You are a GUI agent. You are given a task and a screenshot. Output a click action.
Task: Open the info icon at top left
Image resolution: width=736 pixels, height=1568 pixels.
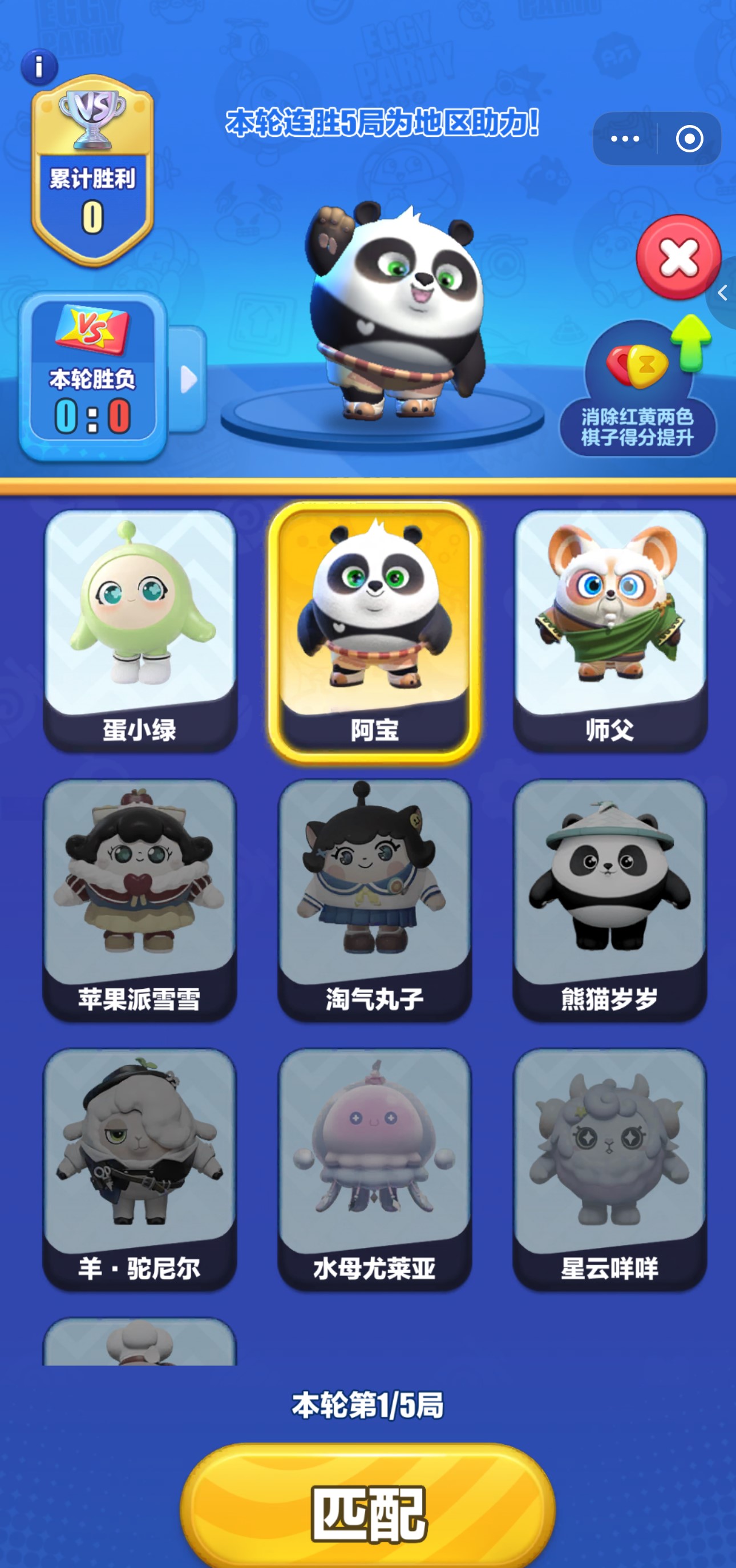(39, 66)
